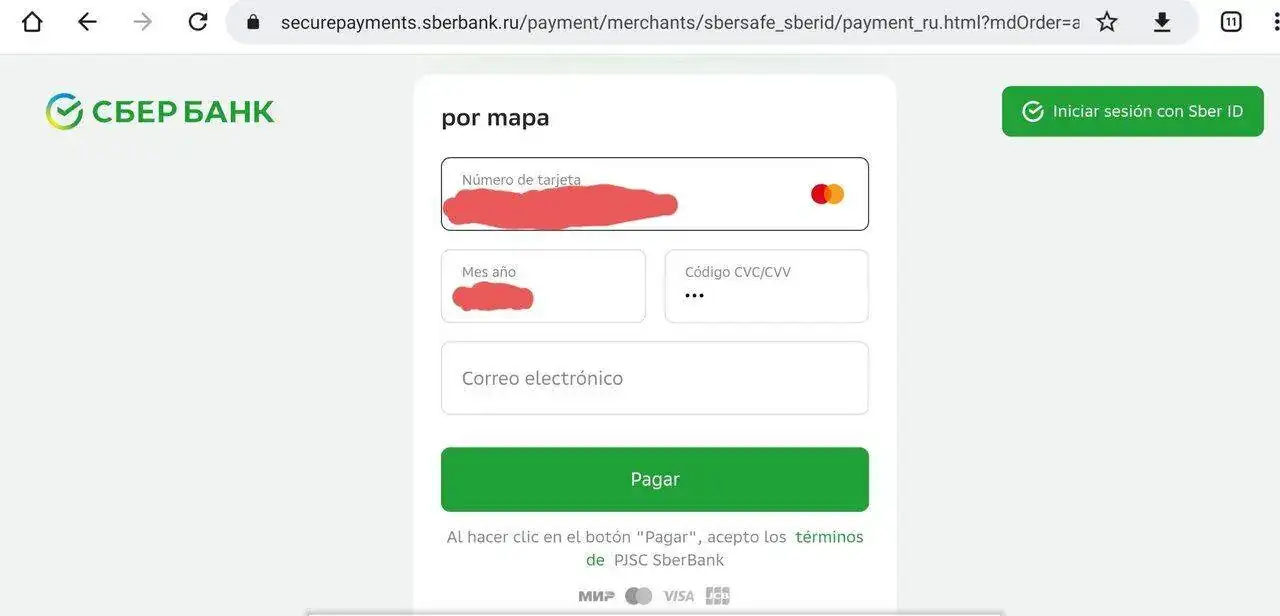Bookmark this page with the star
This screenshot has height=616, width=1280.
pos(1107,22)
